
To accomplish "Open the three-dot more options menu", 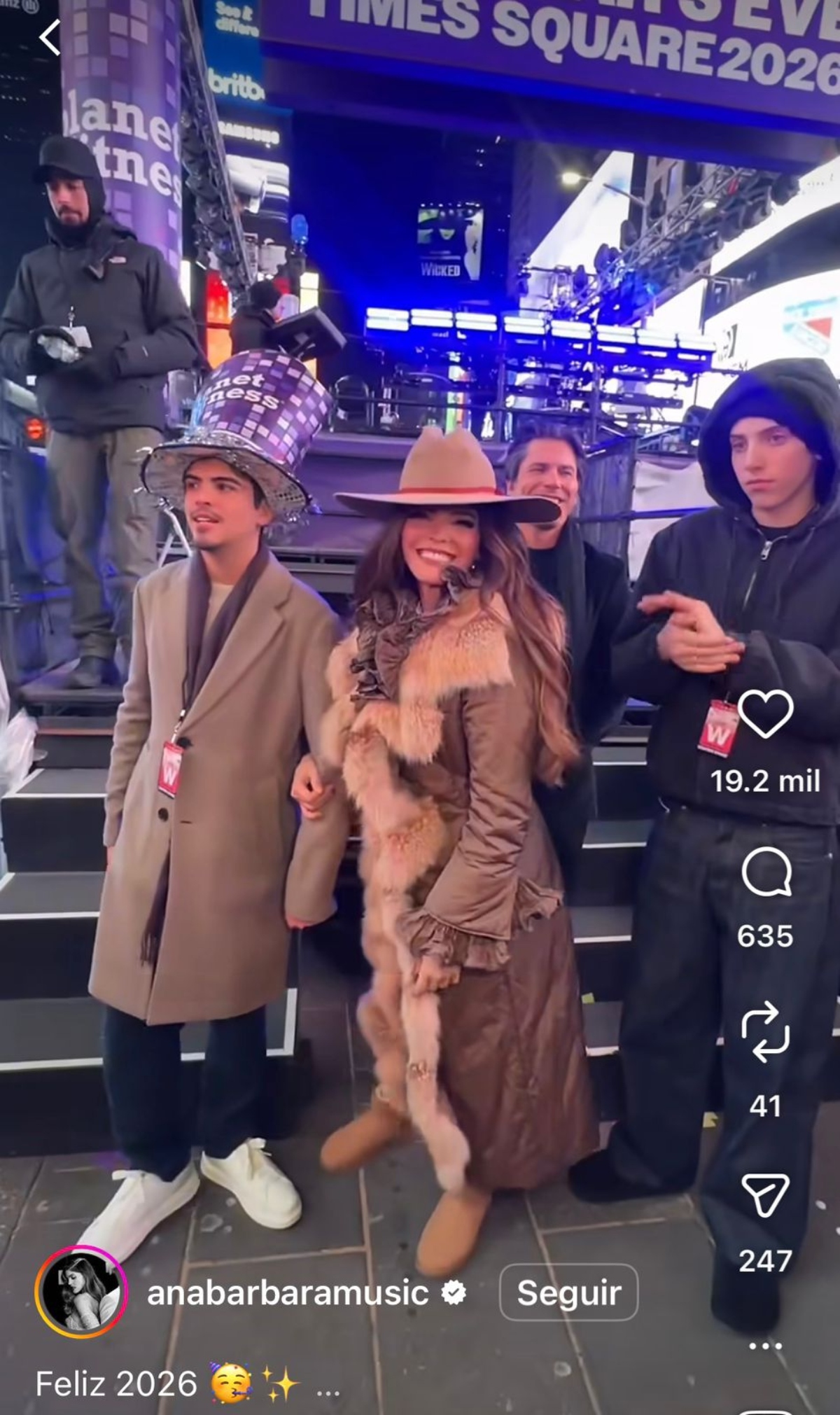I will click(765, 1346).
